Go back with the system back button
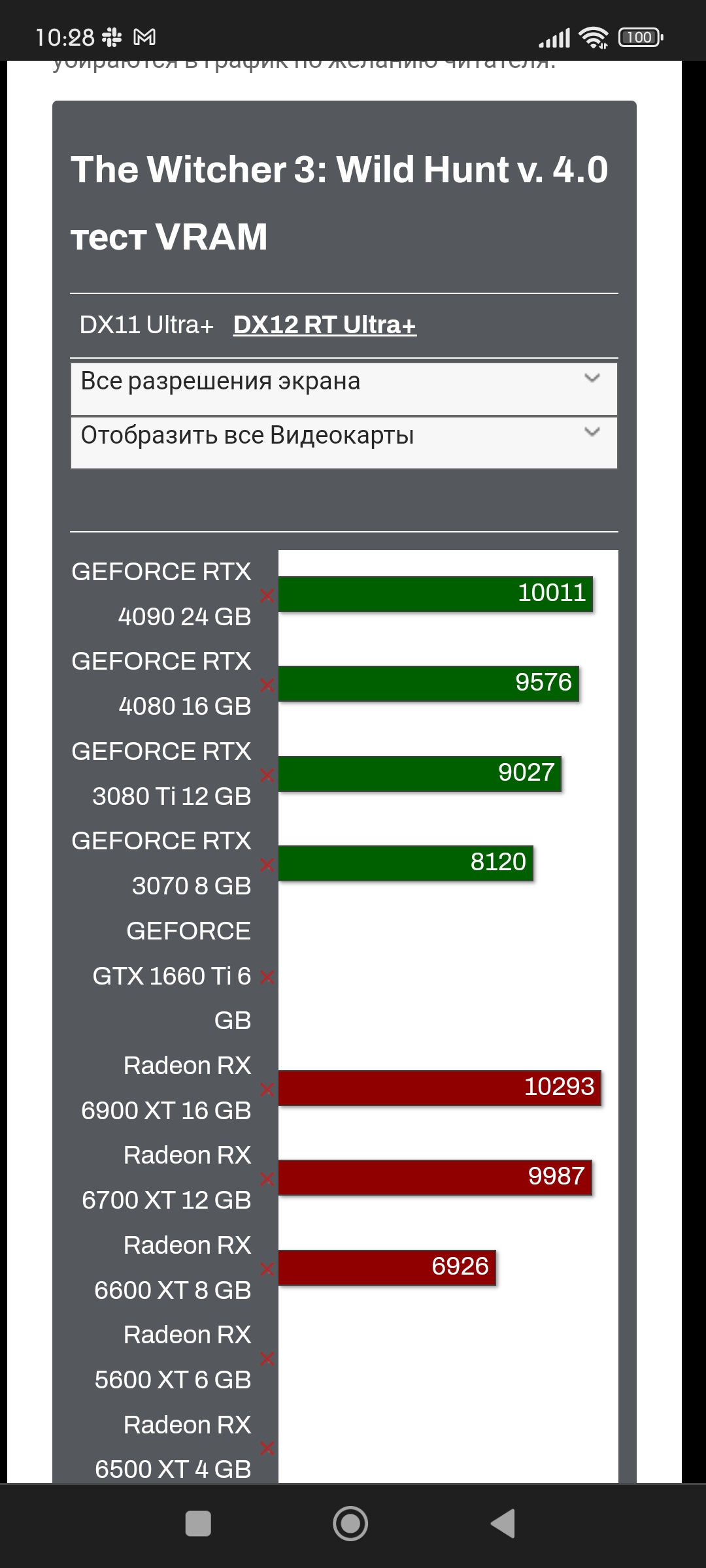The image size is (706, 1568). [x=503, y=1524]
